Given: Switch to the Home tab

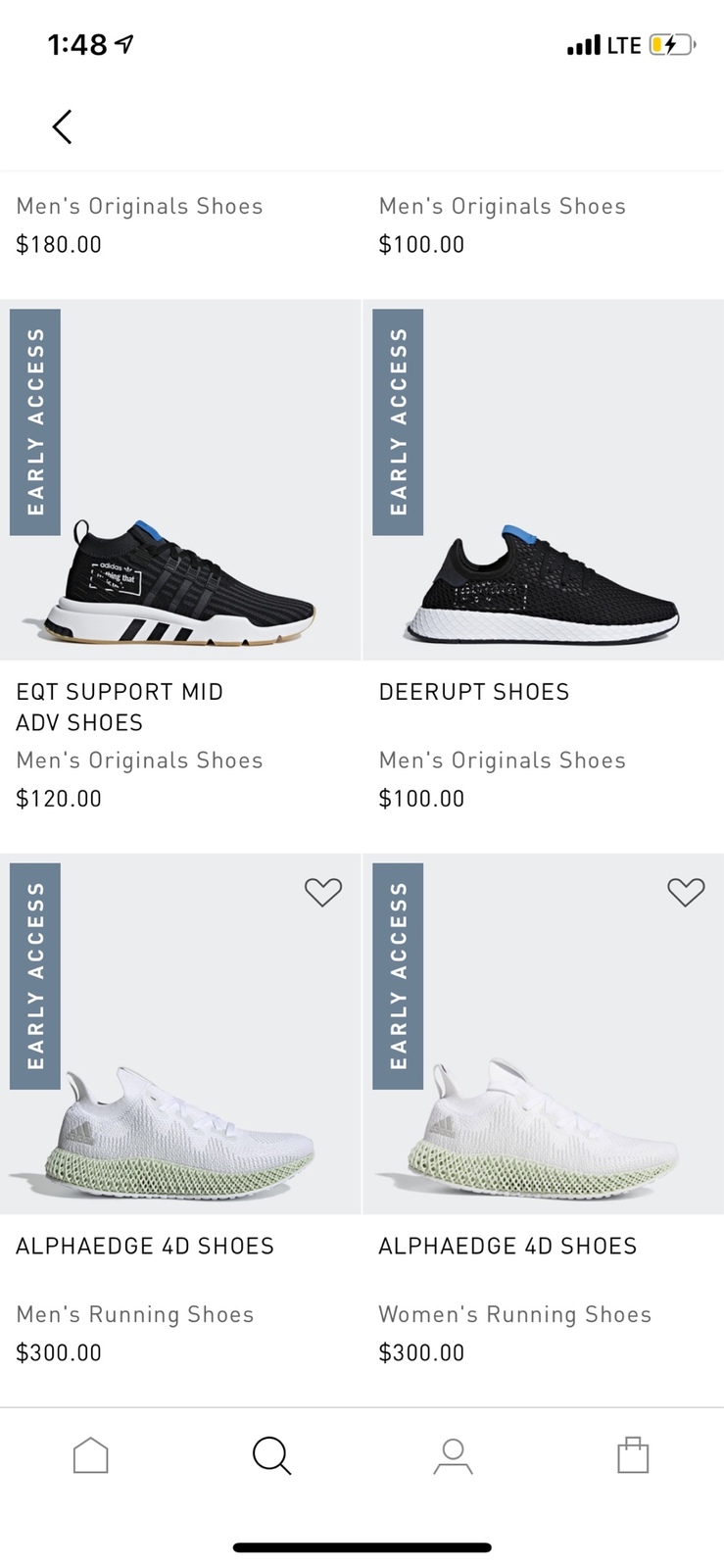Looking at the screenshot, I should coord(90,1455).
